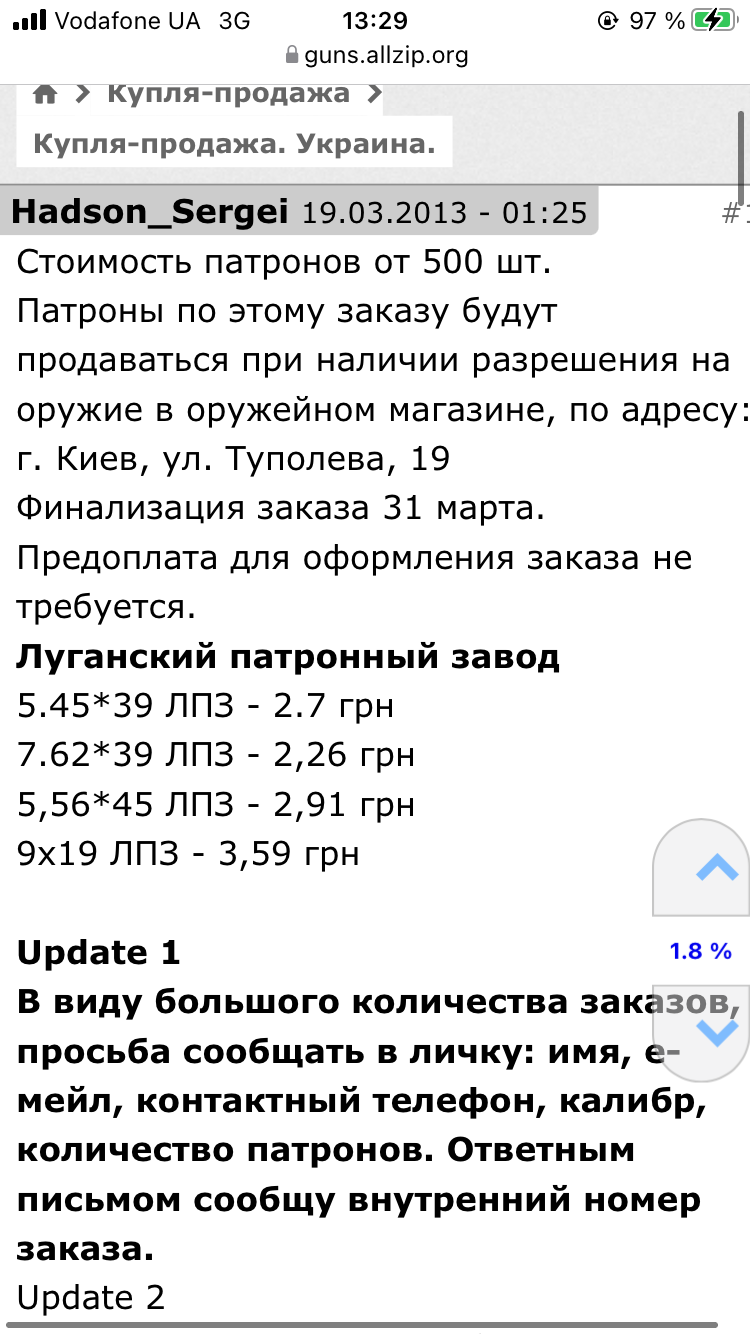Tap the guns.allzip.org address bar
Screen dimensions: 750x1334
(x=375, y=55)
